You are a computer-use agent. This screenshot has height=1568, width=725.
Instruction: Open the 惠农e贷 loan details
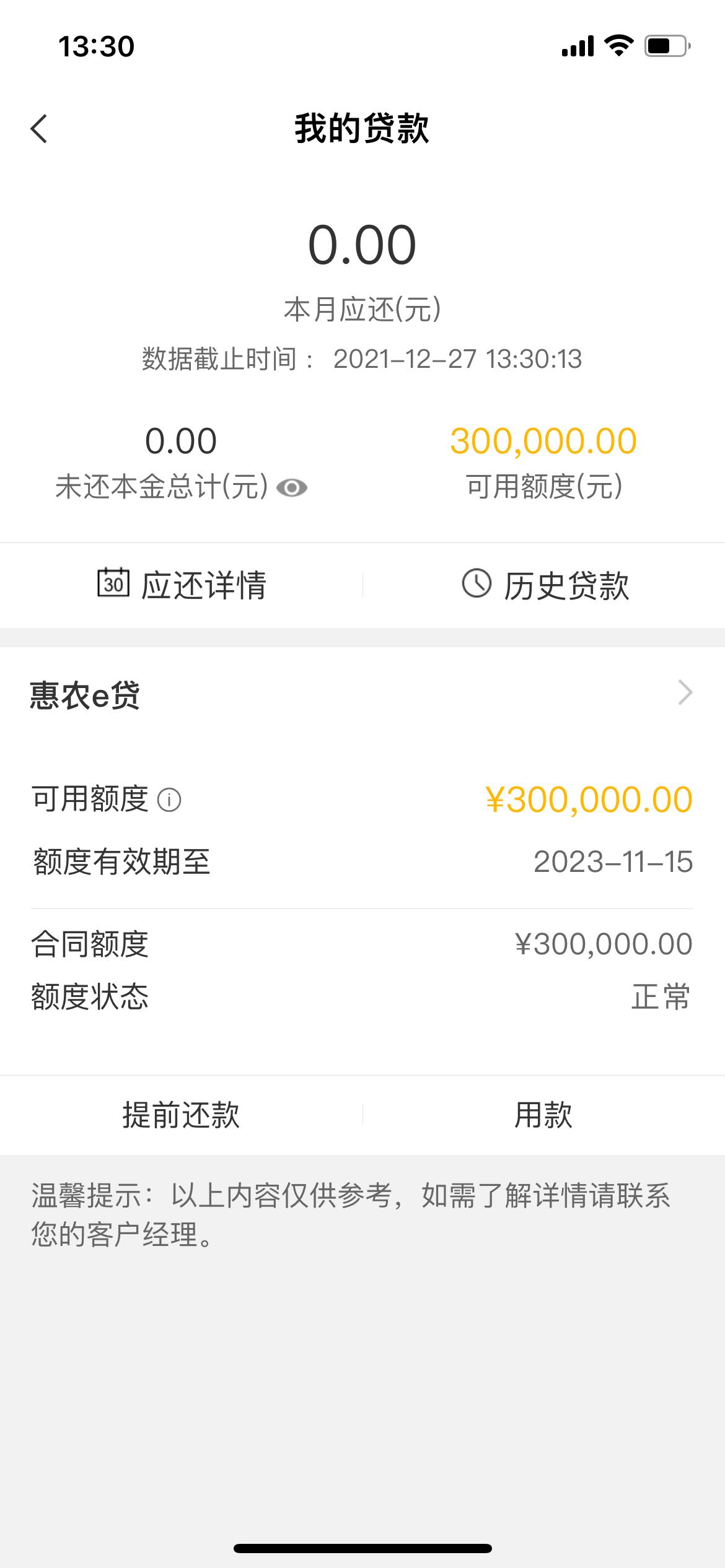coord(362,694)
